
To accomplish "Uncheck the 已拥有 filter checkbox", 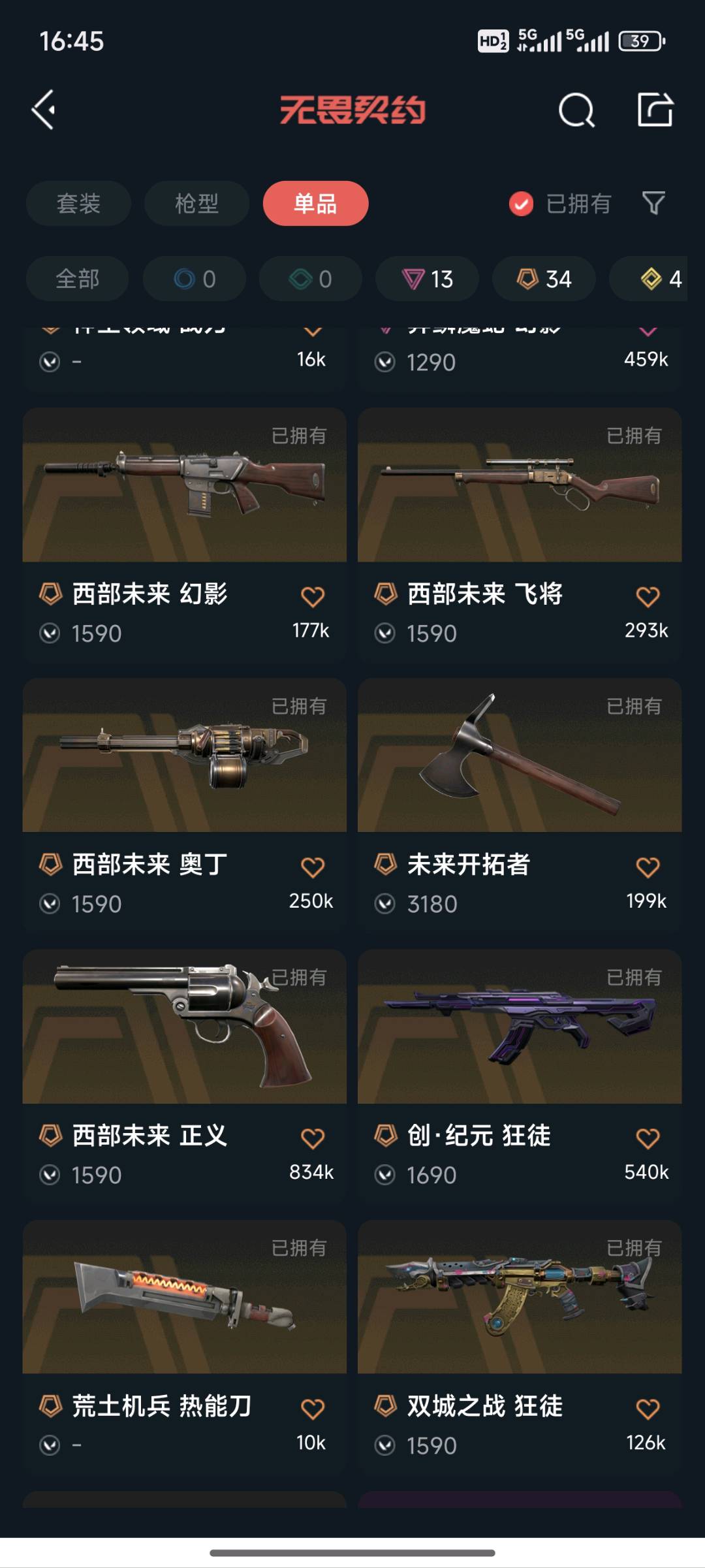I will pos(521,204).
